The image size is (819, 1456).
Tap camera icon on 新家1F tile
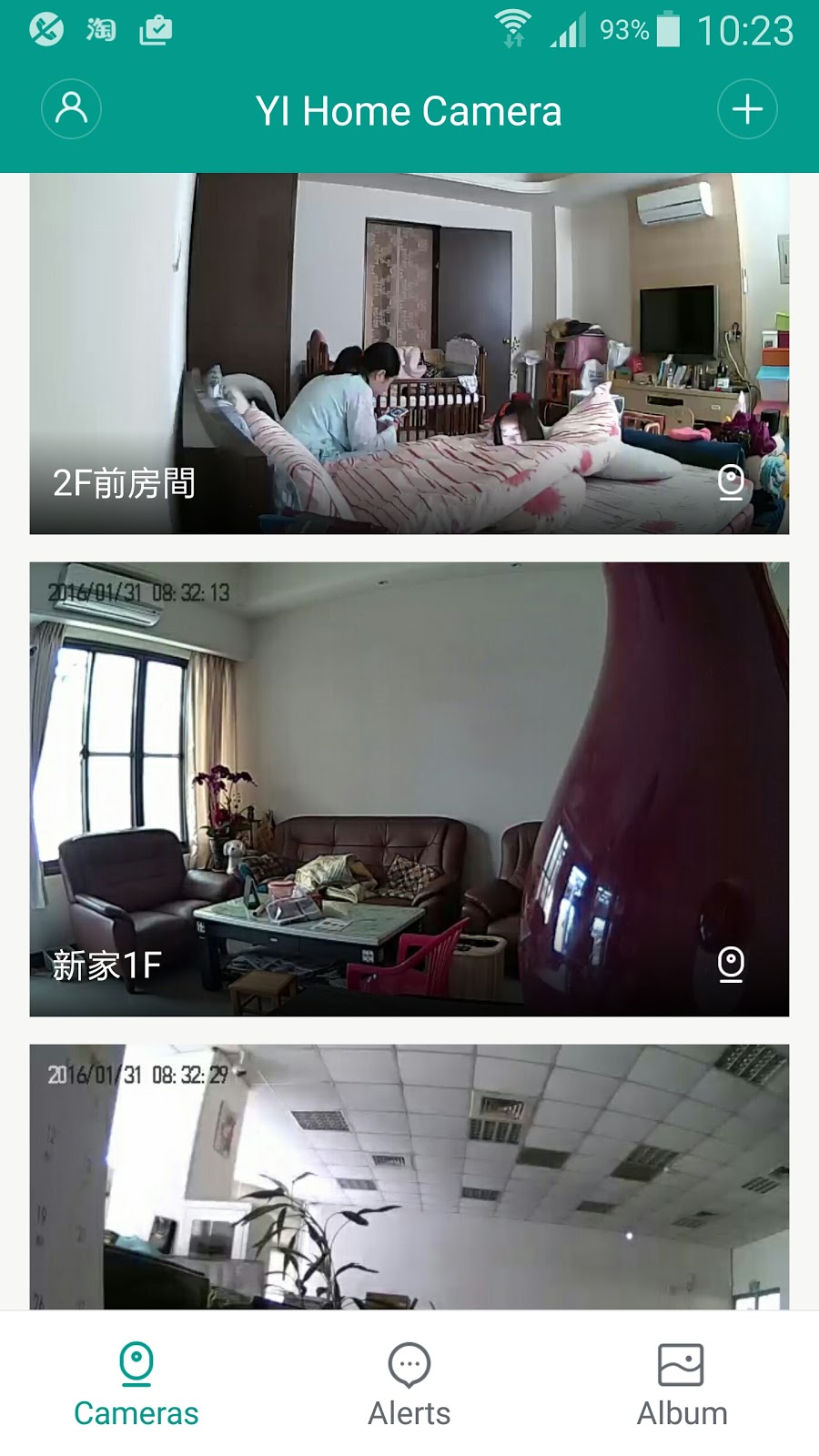(x=731, y=964)
